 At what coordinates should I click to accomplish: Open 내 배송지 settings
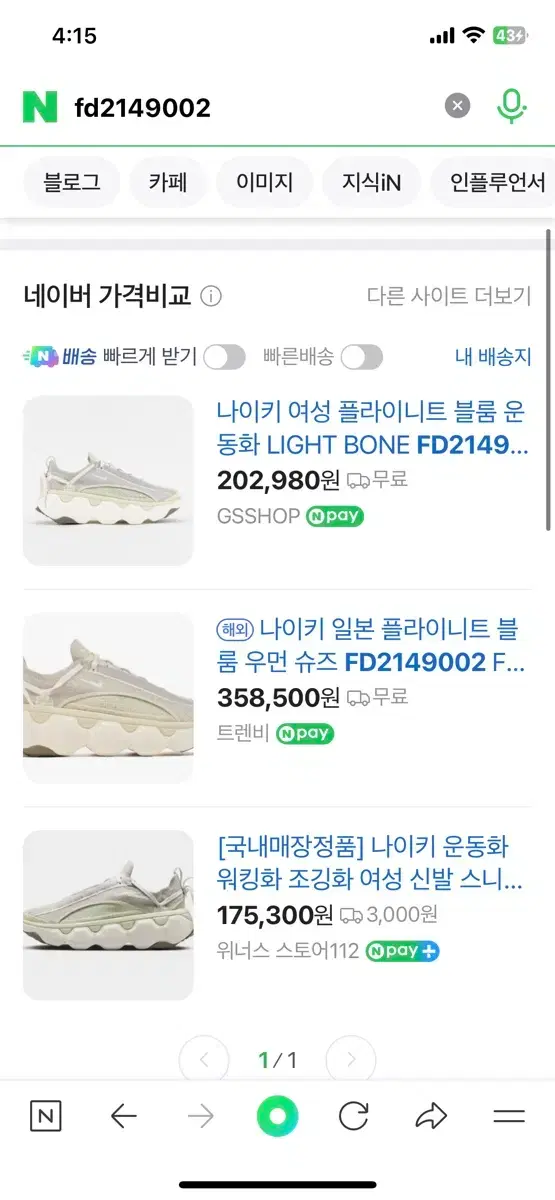click(x=493, y=357)
